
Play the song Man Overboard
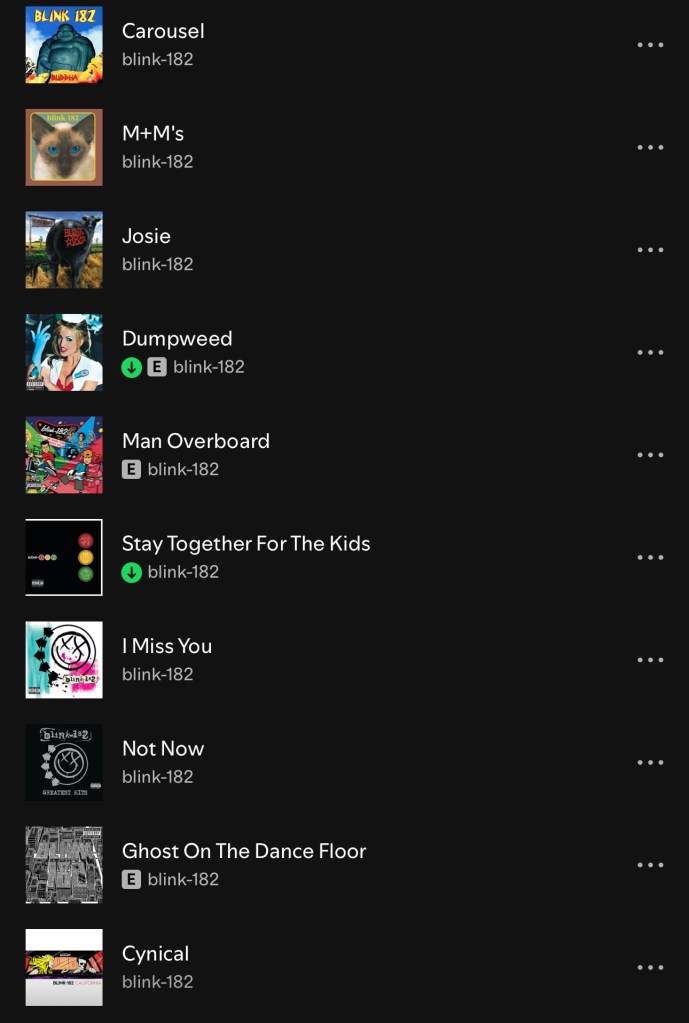pos(196,441)
